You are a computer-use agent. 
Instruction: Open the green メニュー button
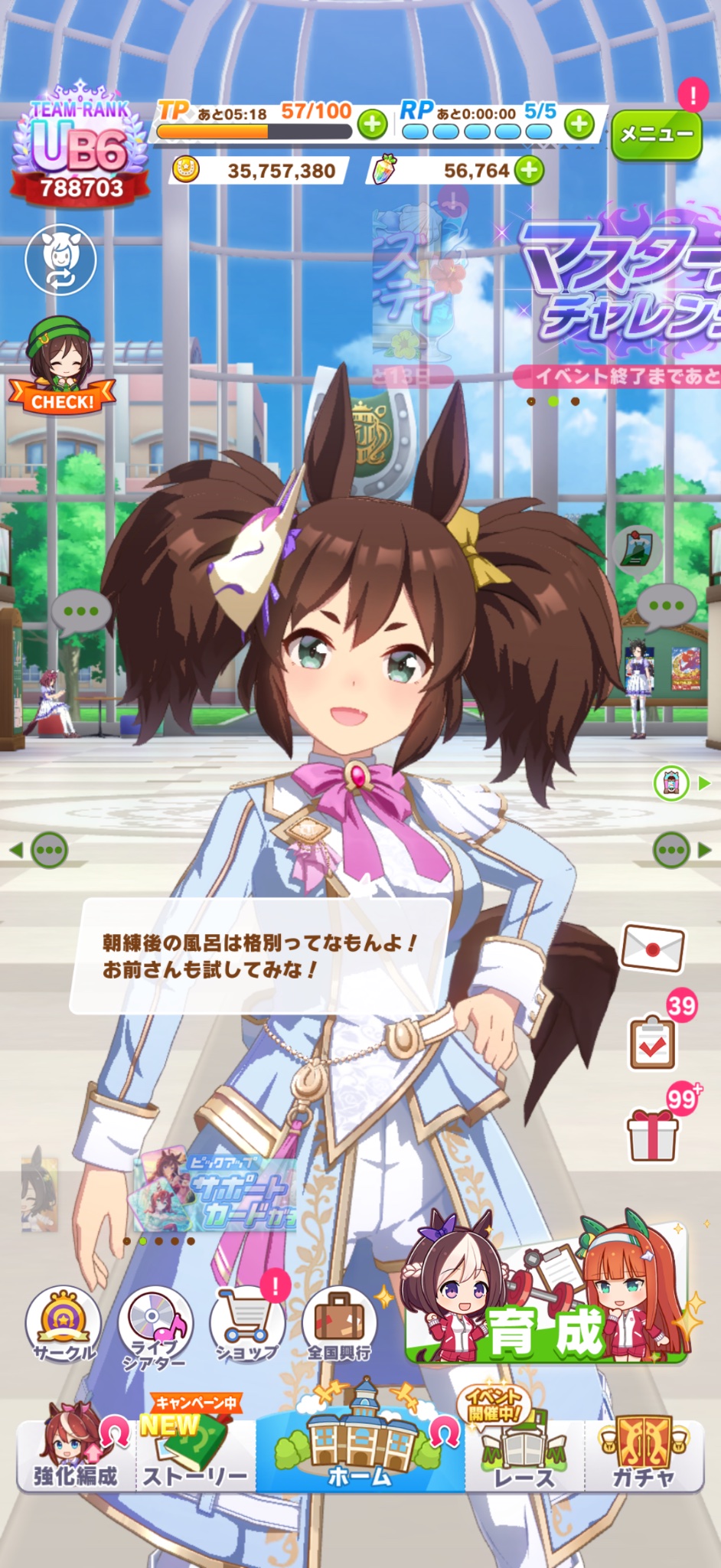click(x=657, y=135)
